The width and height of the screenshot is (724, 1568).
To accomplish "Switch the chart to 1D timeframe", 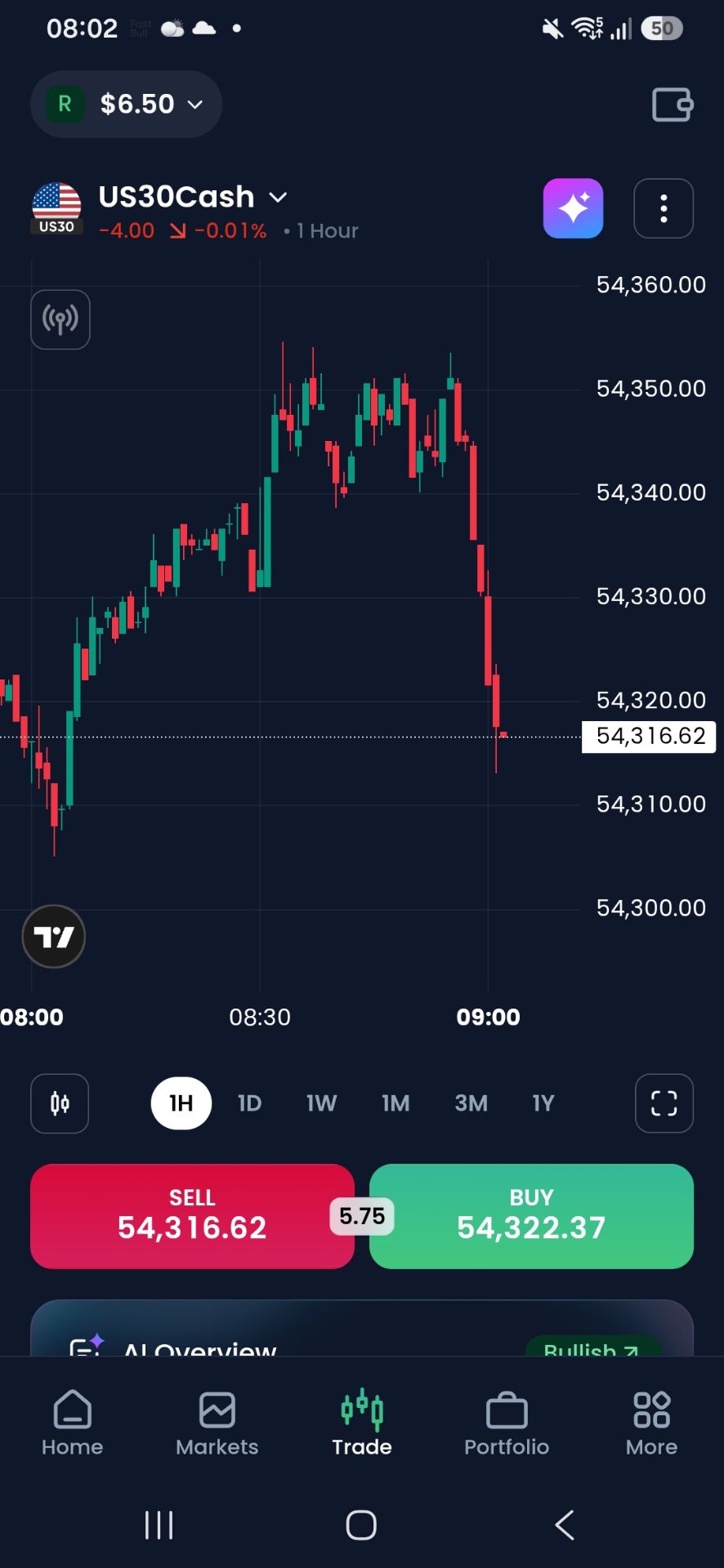I will click(x=249, y=1103).
